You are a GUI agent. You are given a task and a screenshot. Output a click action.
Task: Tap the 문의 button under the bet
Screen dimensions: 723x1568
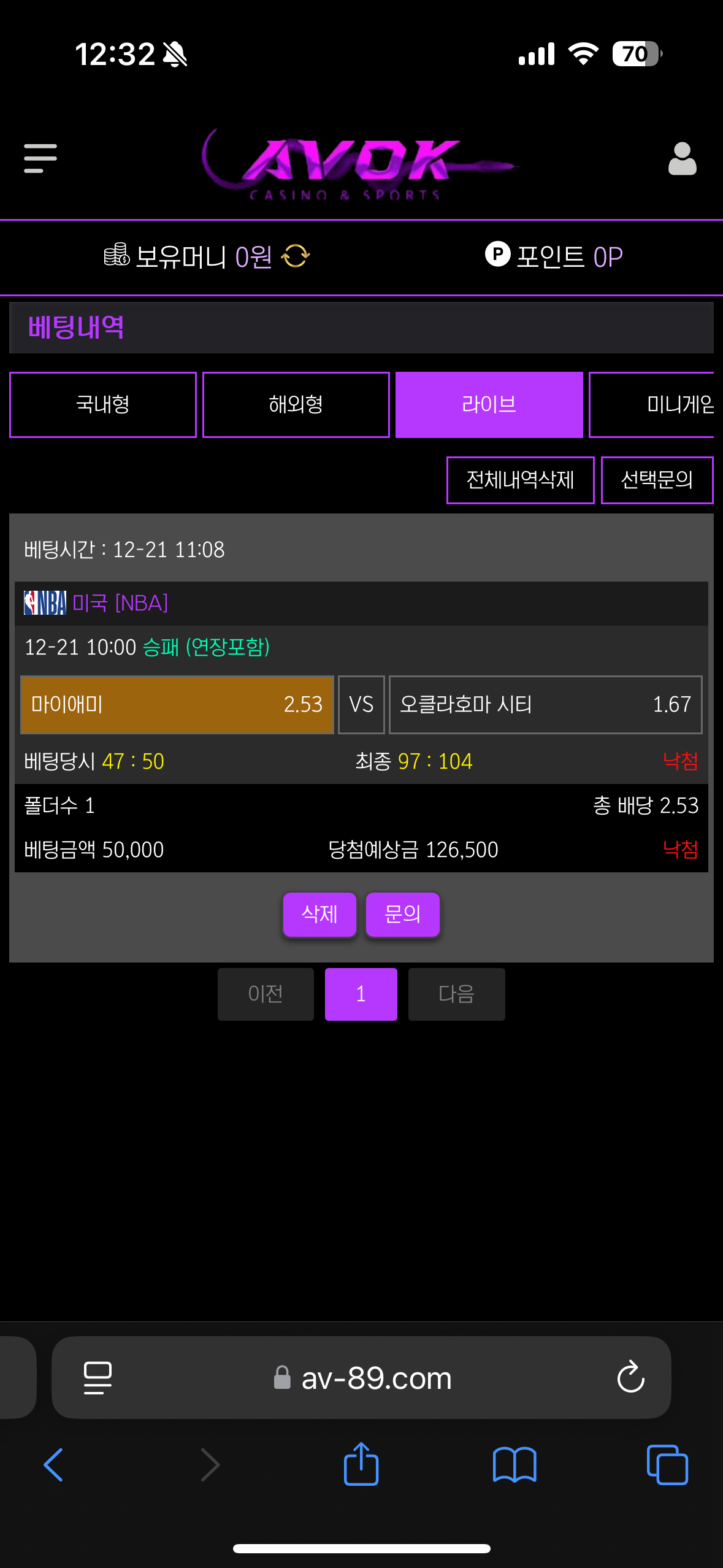click(402, 914)
